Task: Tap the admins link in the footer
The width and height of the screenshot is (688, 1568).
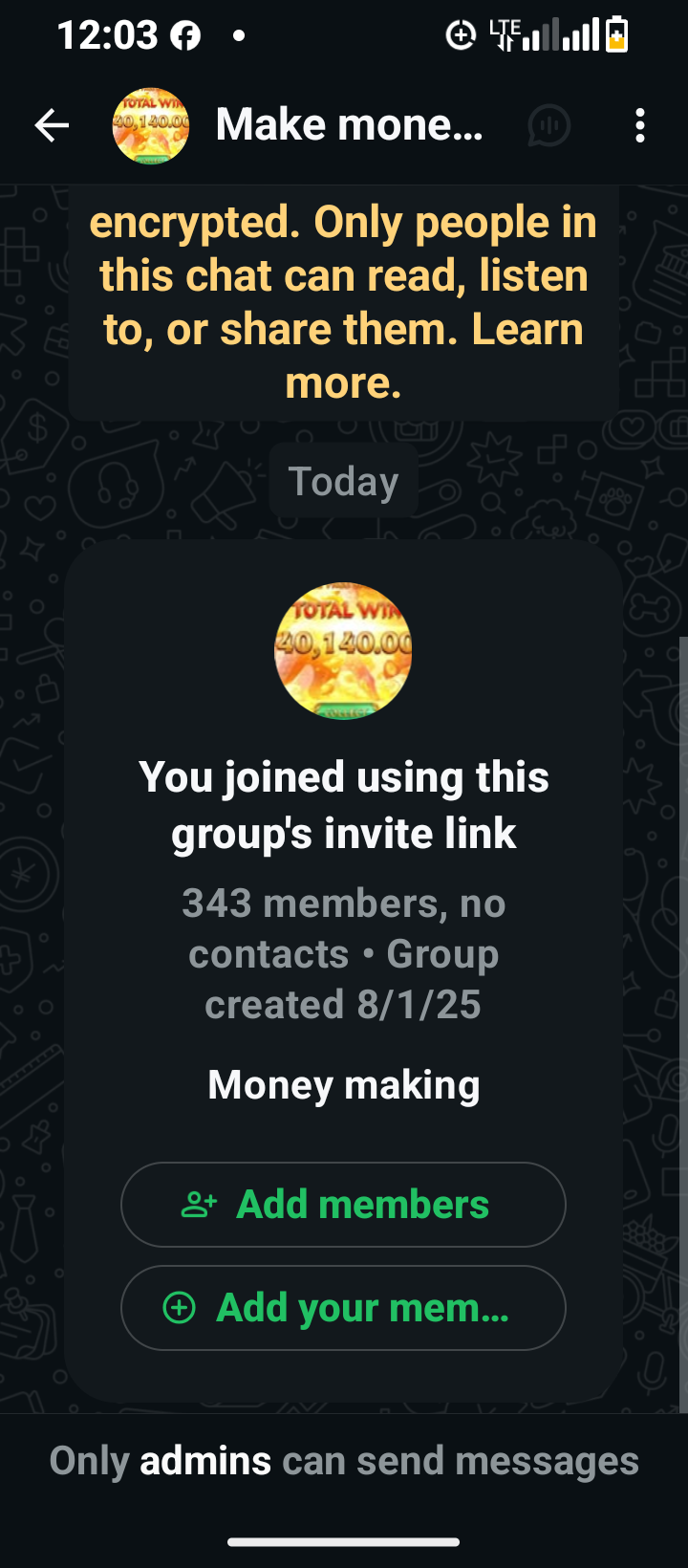Action: (205, 1461)
